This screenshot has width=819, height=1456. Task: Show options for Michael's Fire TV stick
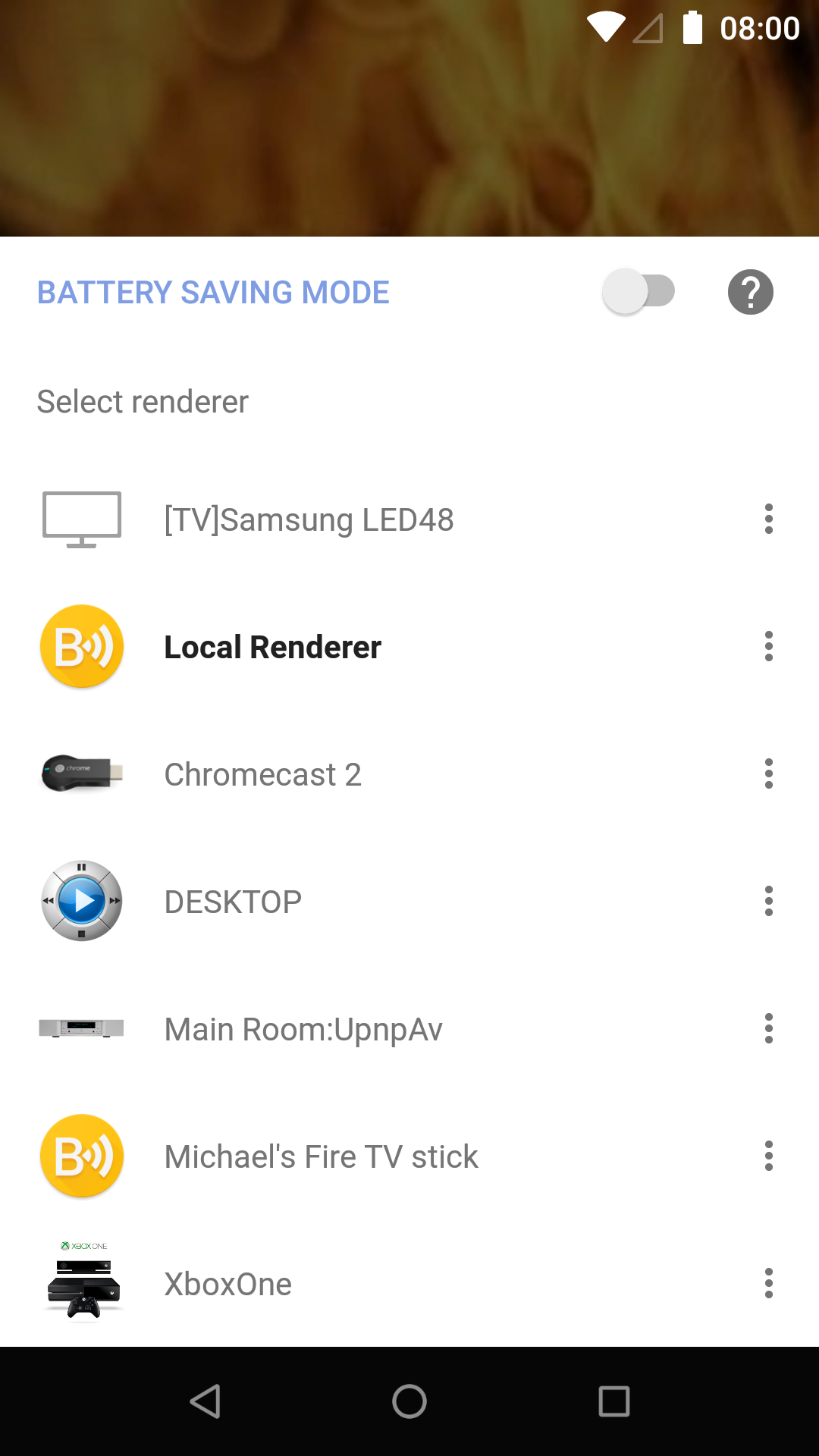[768, 1156]
